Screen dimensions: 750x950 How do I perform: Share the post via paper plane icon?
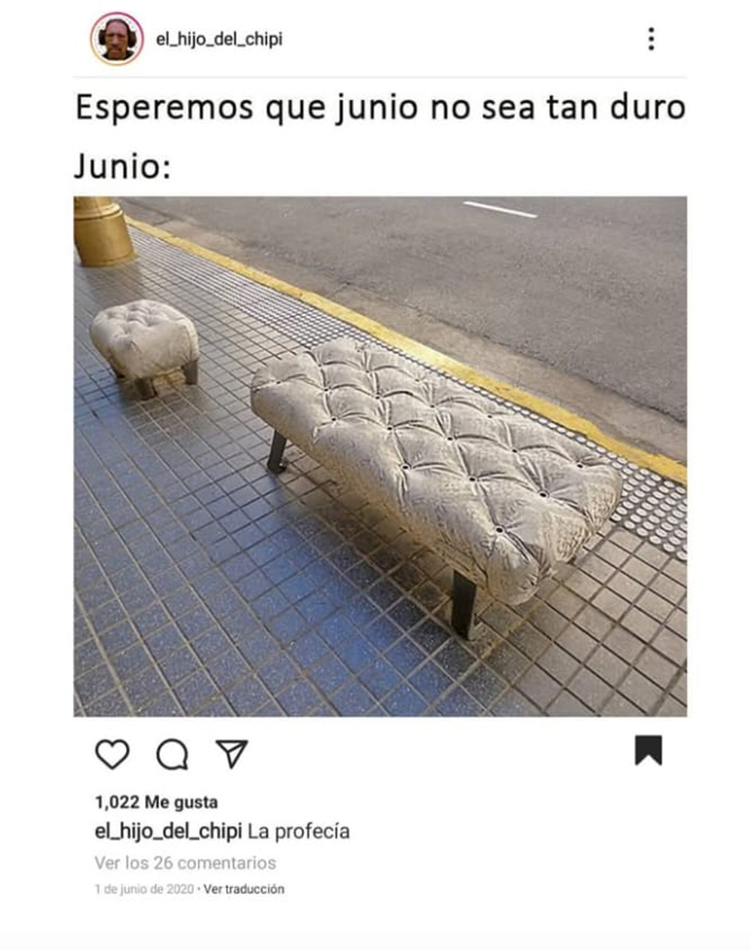pyautogui.click(x=231, y=753)
